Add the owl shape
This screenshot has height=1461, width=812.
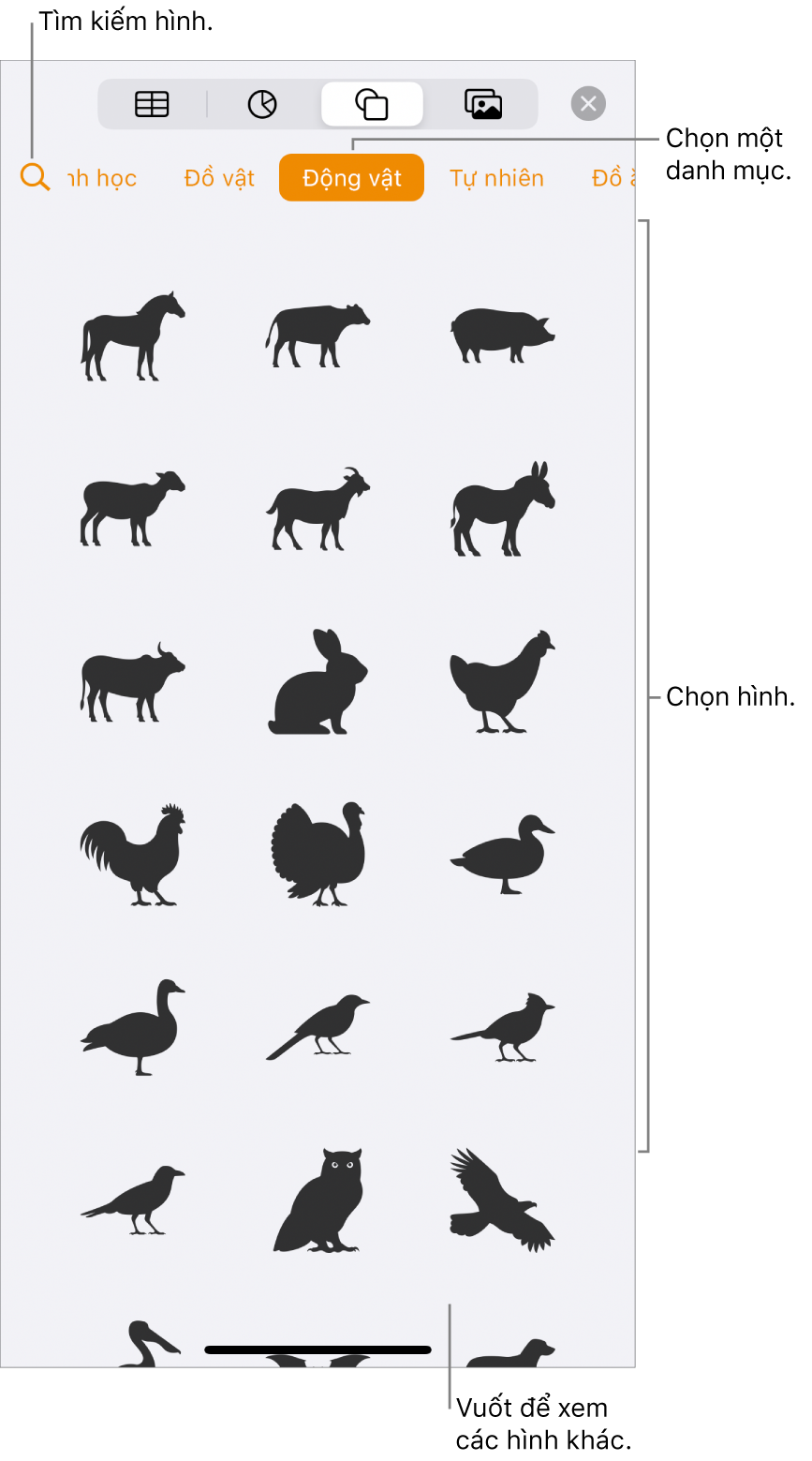pos(317,1200)
